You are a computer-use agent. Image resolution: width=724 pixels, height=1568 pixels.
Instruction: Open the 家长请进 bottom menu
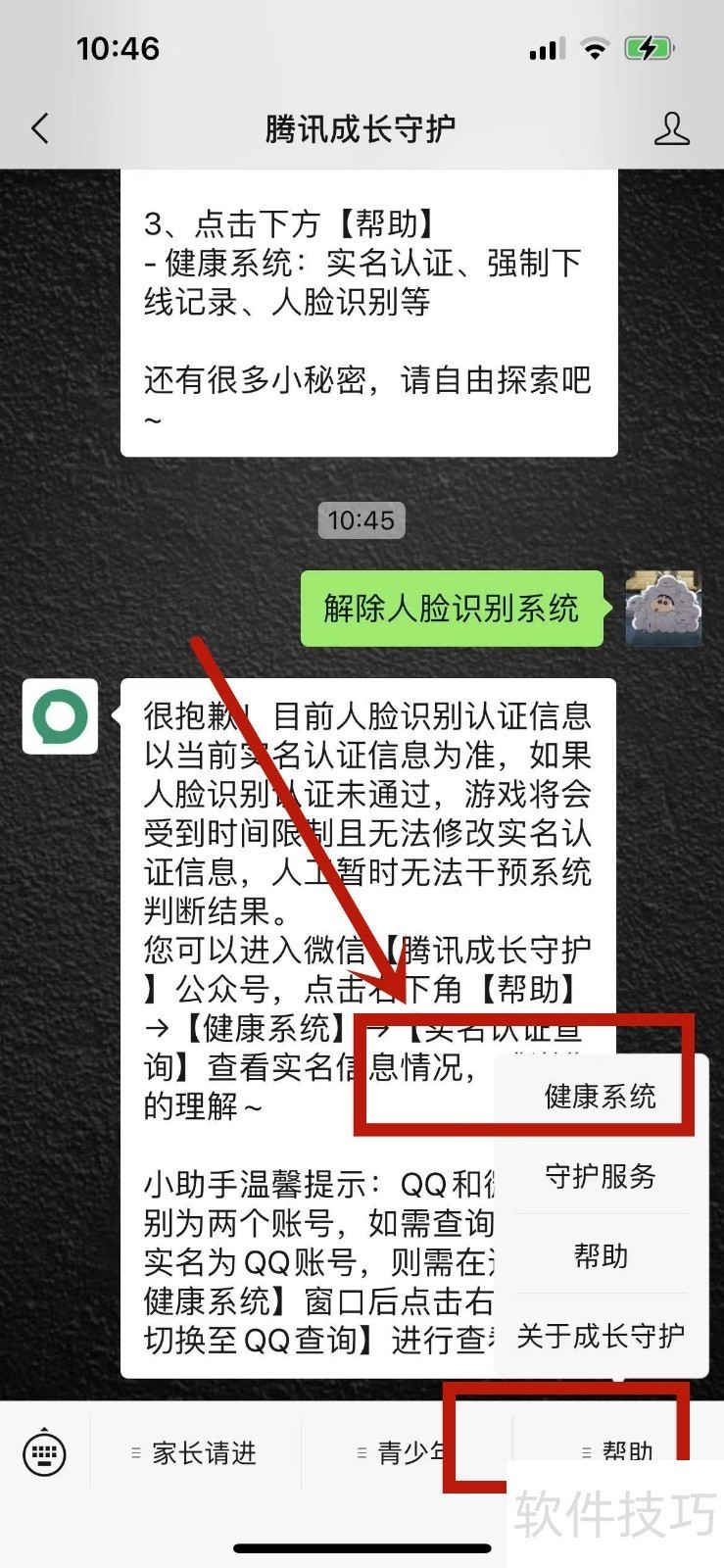point(195,1452)
